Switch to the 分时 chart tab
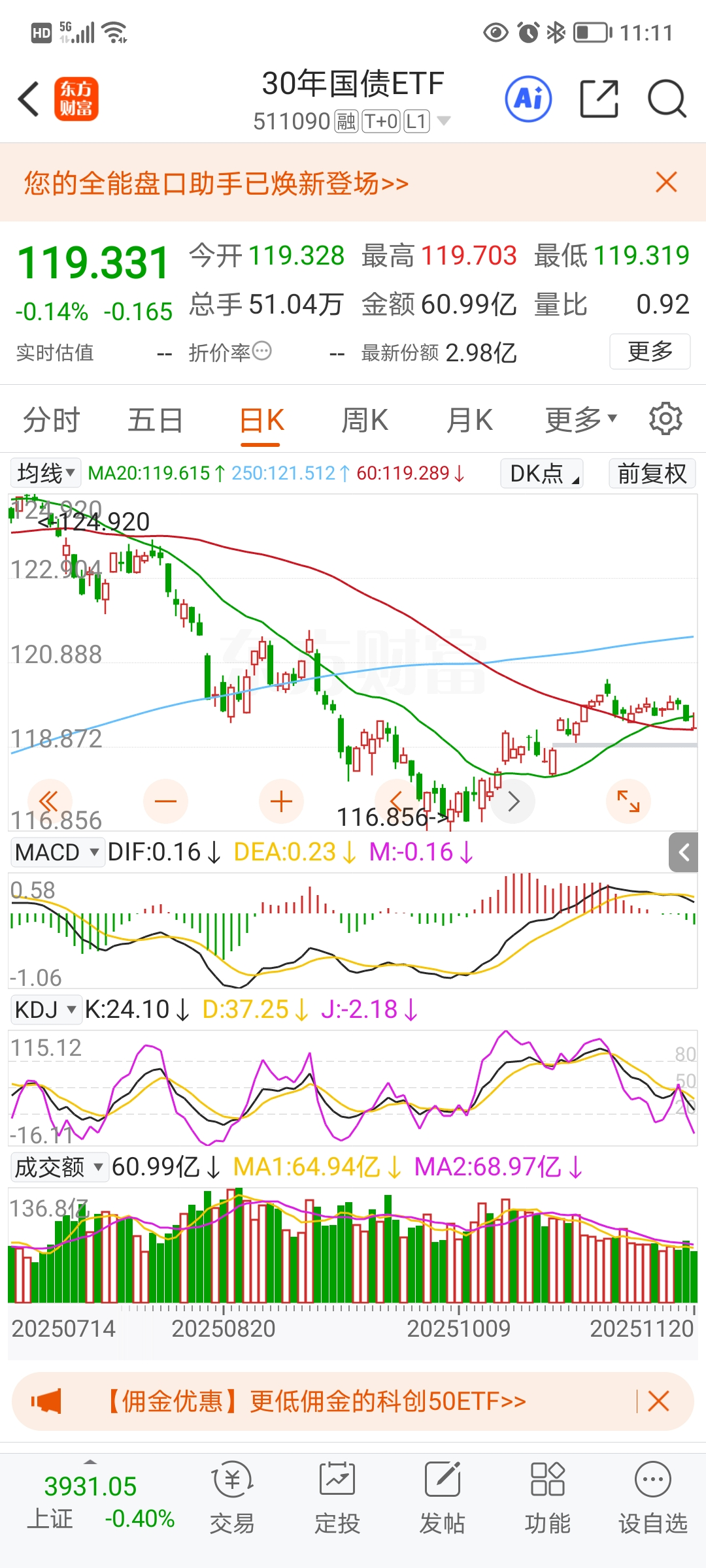Viewport: 706px width, 1568px height. tap(51, 420)
